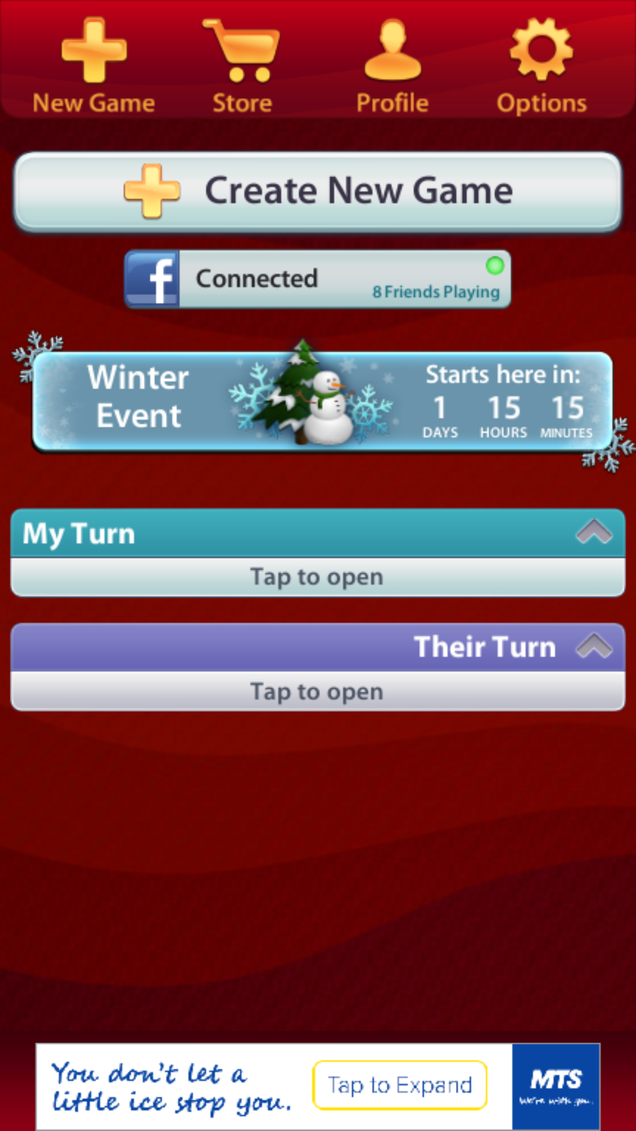The image size is (636, 1131).
Task: Expand the My Turn section
Action: [318, 553]
